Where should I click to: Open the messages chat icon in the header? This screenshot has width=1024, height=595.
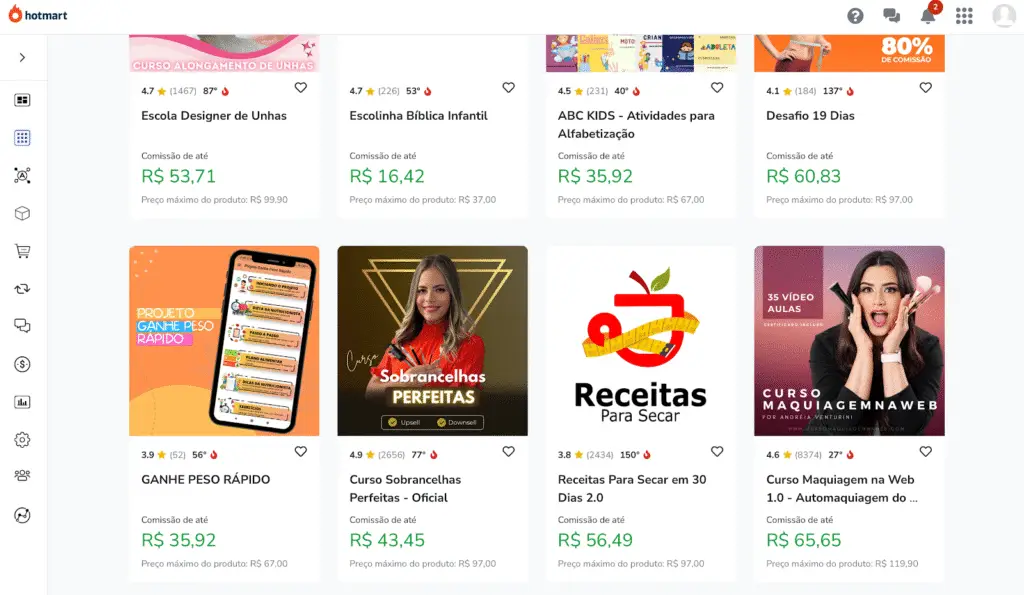pyautogui.click(x=891, y=15)
